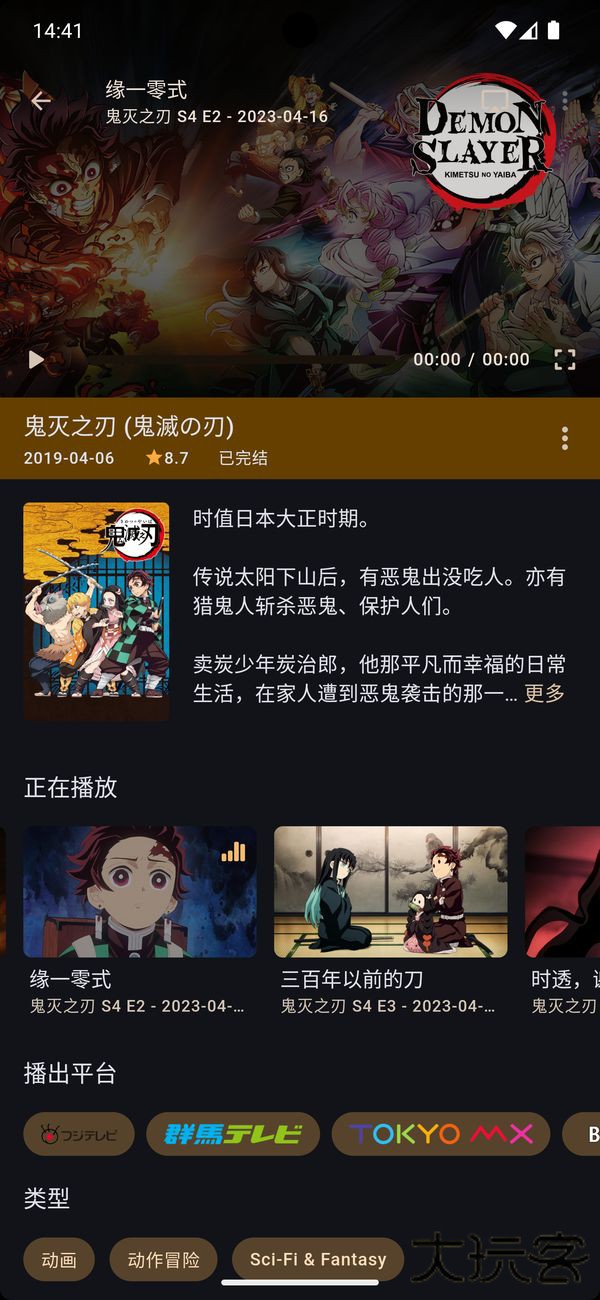Go back using the top-left arrow
600x1300 pixels.
[40, 101]
